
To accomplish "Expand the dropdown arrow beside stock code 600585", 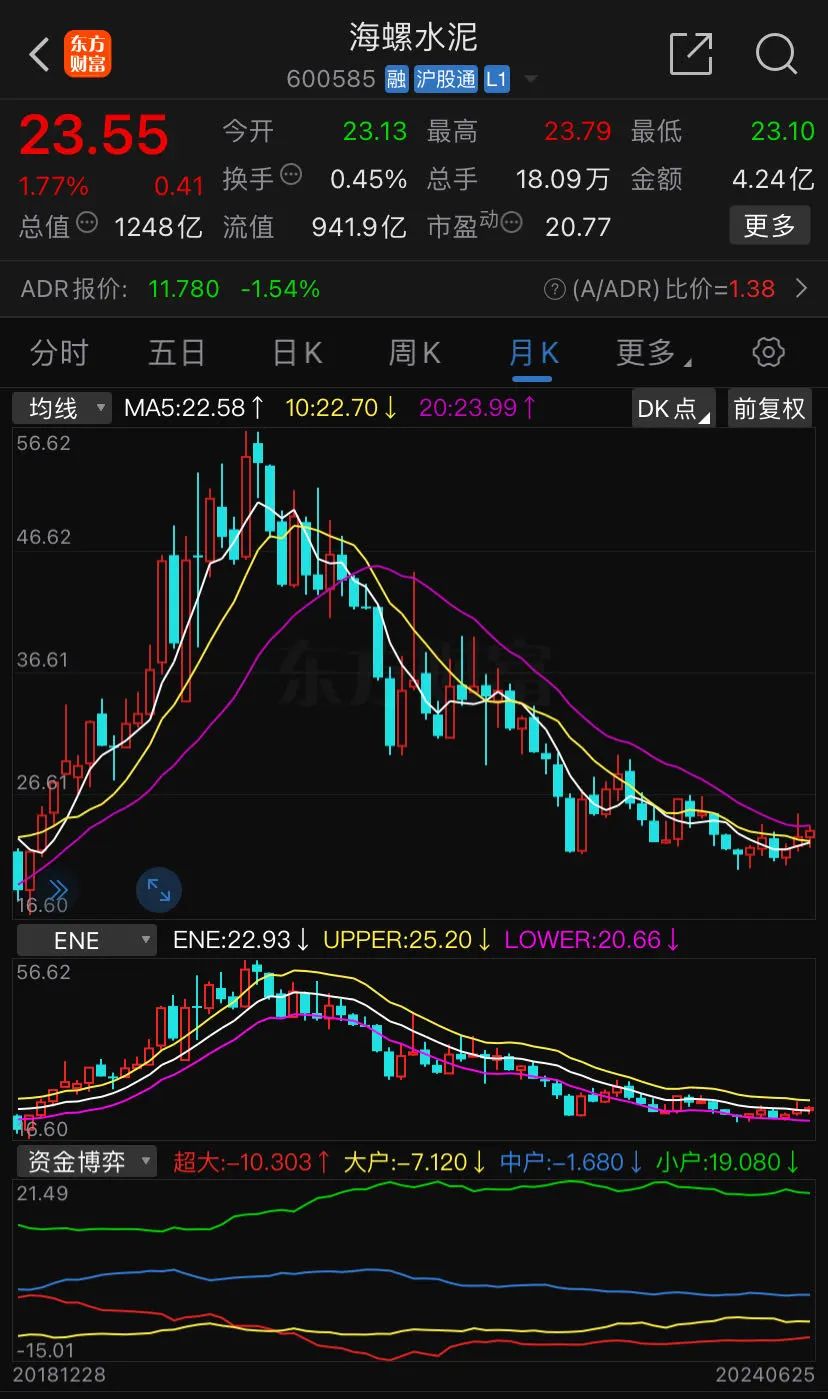I will point(531,79).
